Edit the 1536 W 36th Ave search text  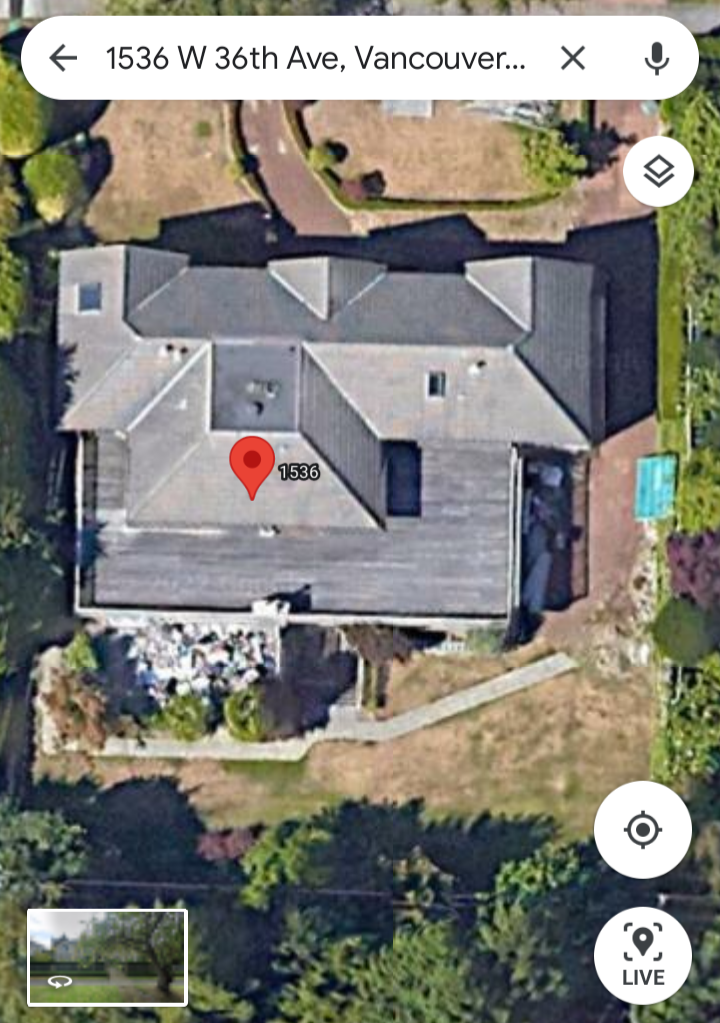tap(315, 59)
